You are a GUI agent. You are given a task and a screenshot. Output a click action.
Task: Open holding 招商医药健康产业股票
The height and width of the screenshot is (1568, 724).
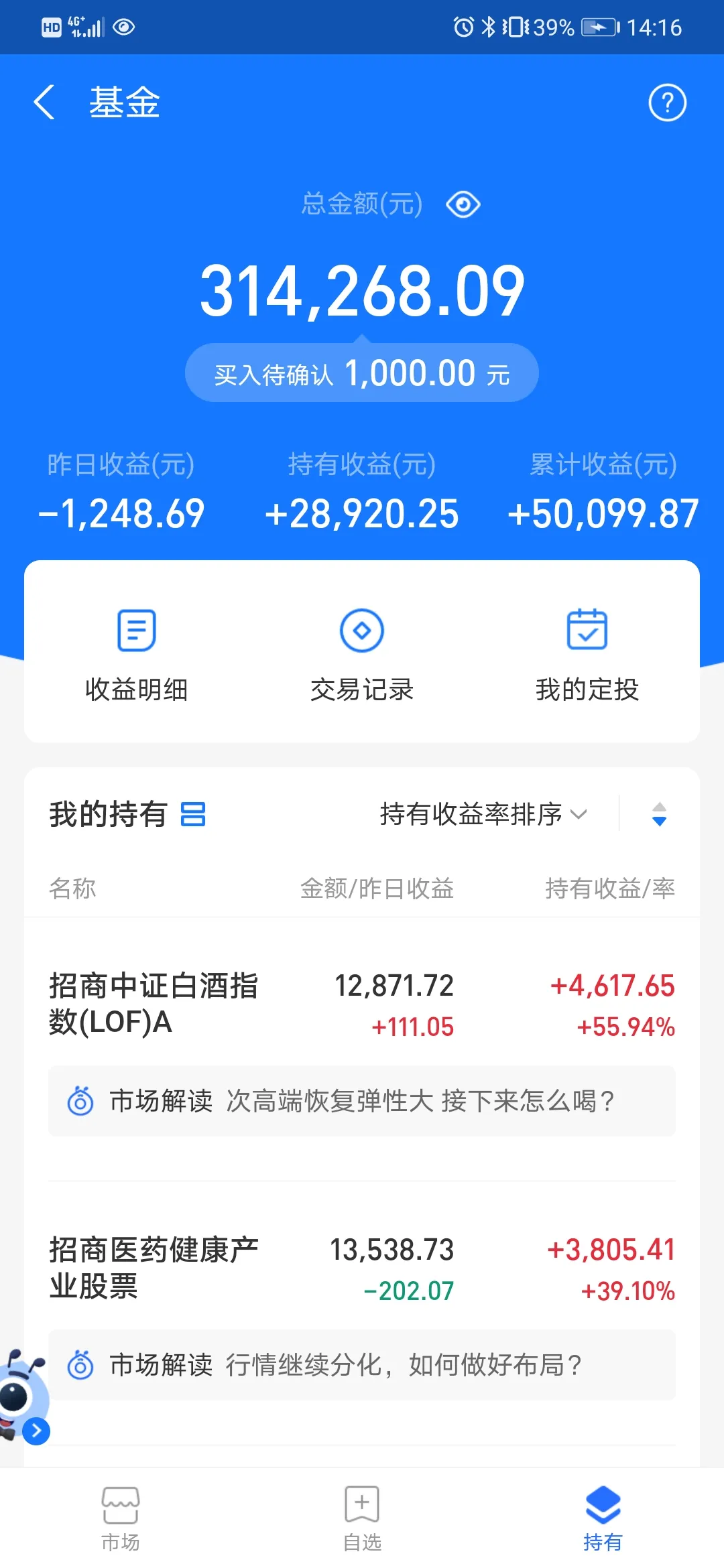coord(362,1268)
